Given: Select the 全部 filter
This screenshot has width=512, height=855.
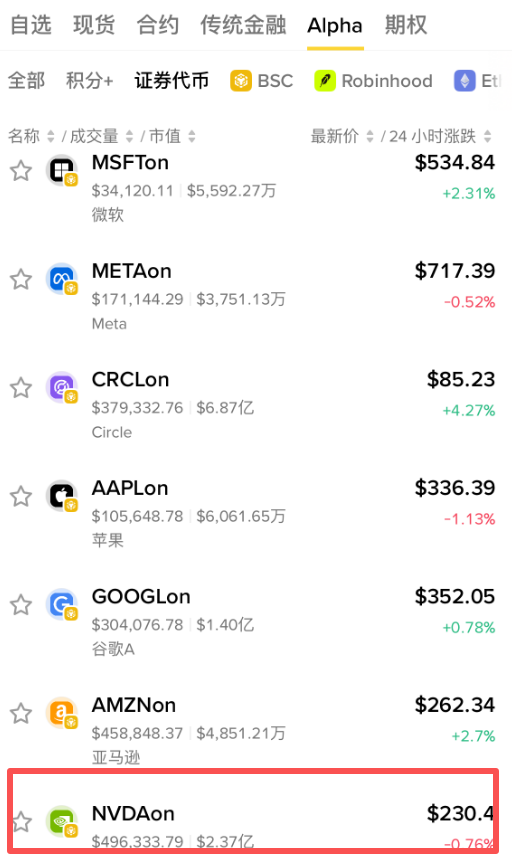Looking at the screenshot, I should 26,81.
